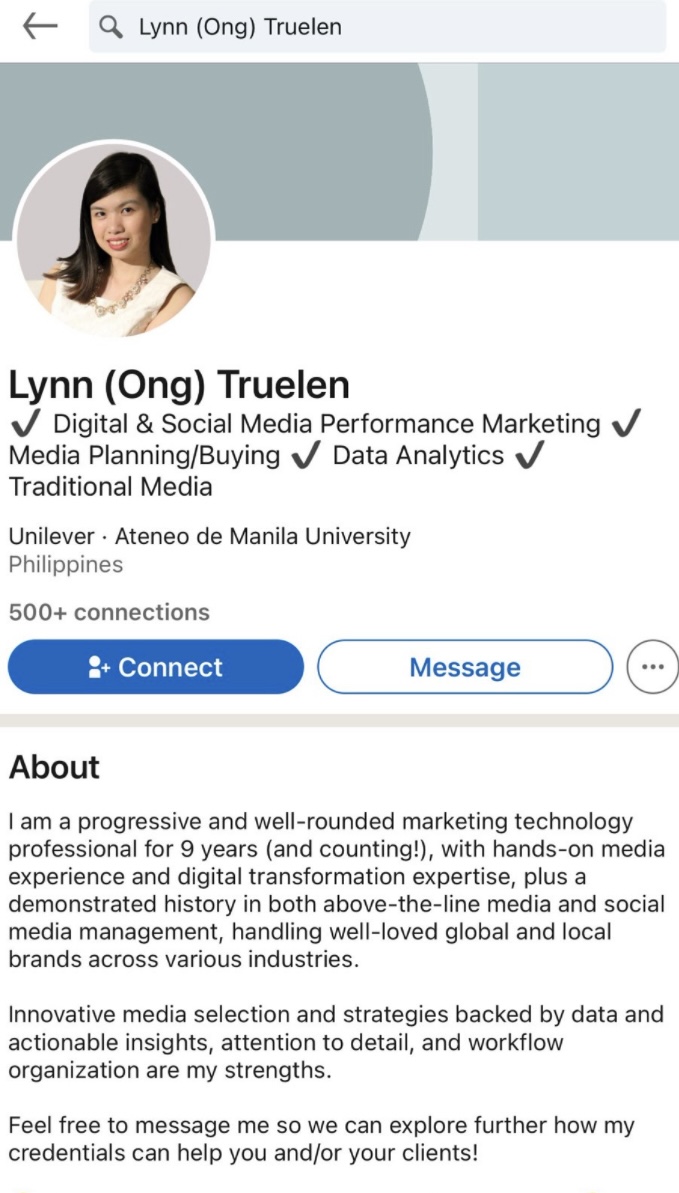View the profile photo

(114, 240)
